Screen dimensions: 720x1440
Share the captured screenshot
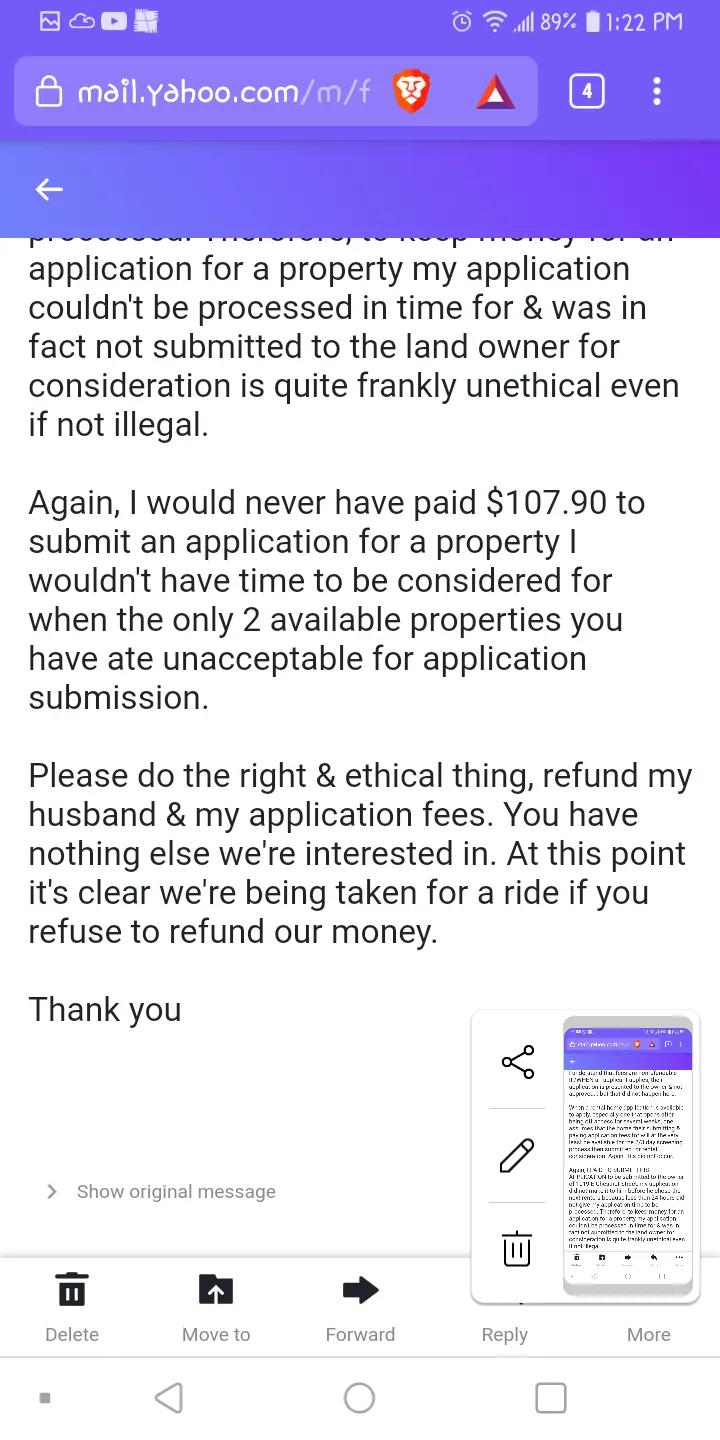[517, 1062]
